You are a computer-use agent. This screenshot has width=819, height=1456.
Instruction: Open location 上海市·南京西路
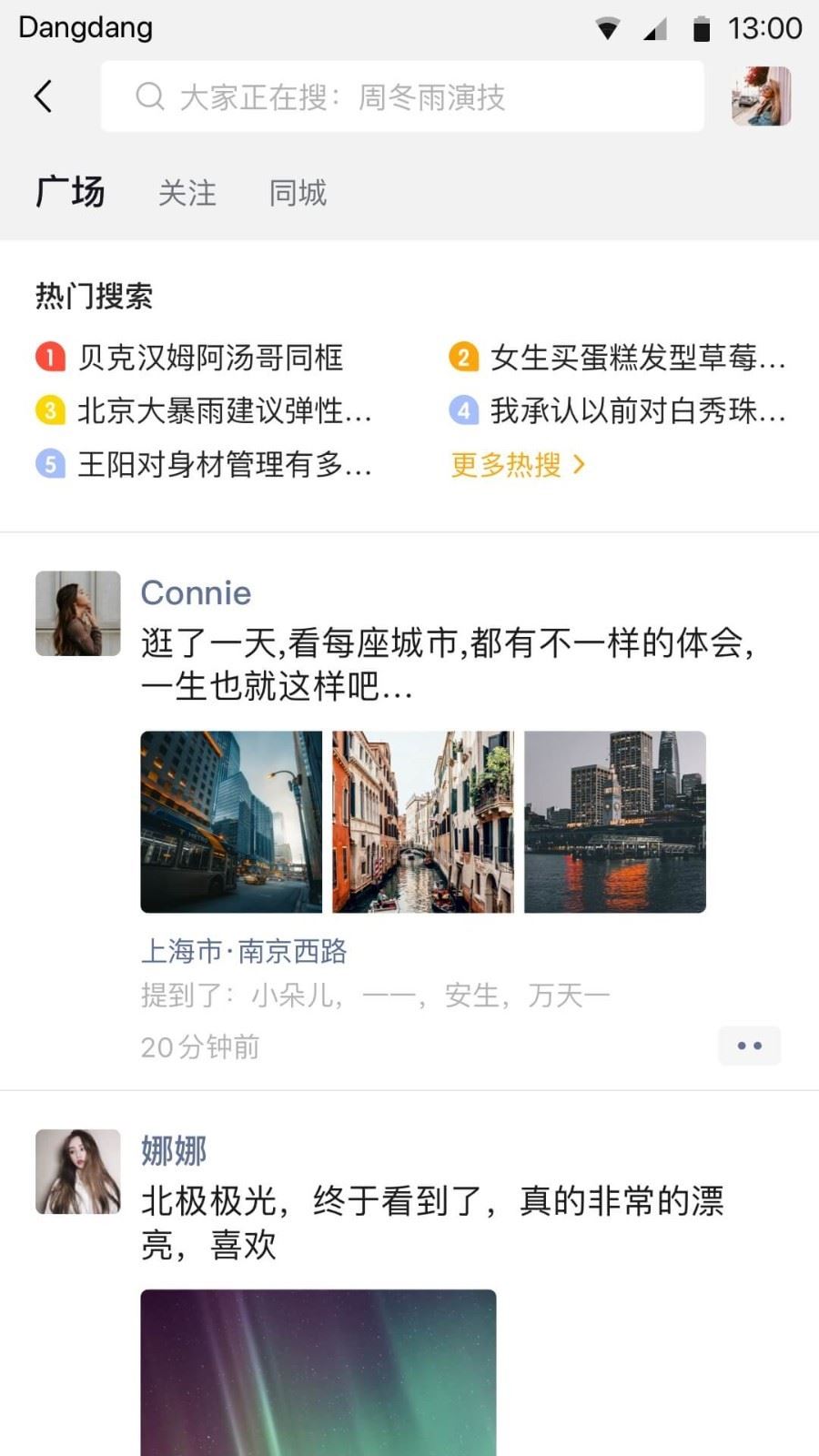click(244, 951)
